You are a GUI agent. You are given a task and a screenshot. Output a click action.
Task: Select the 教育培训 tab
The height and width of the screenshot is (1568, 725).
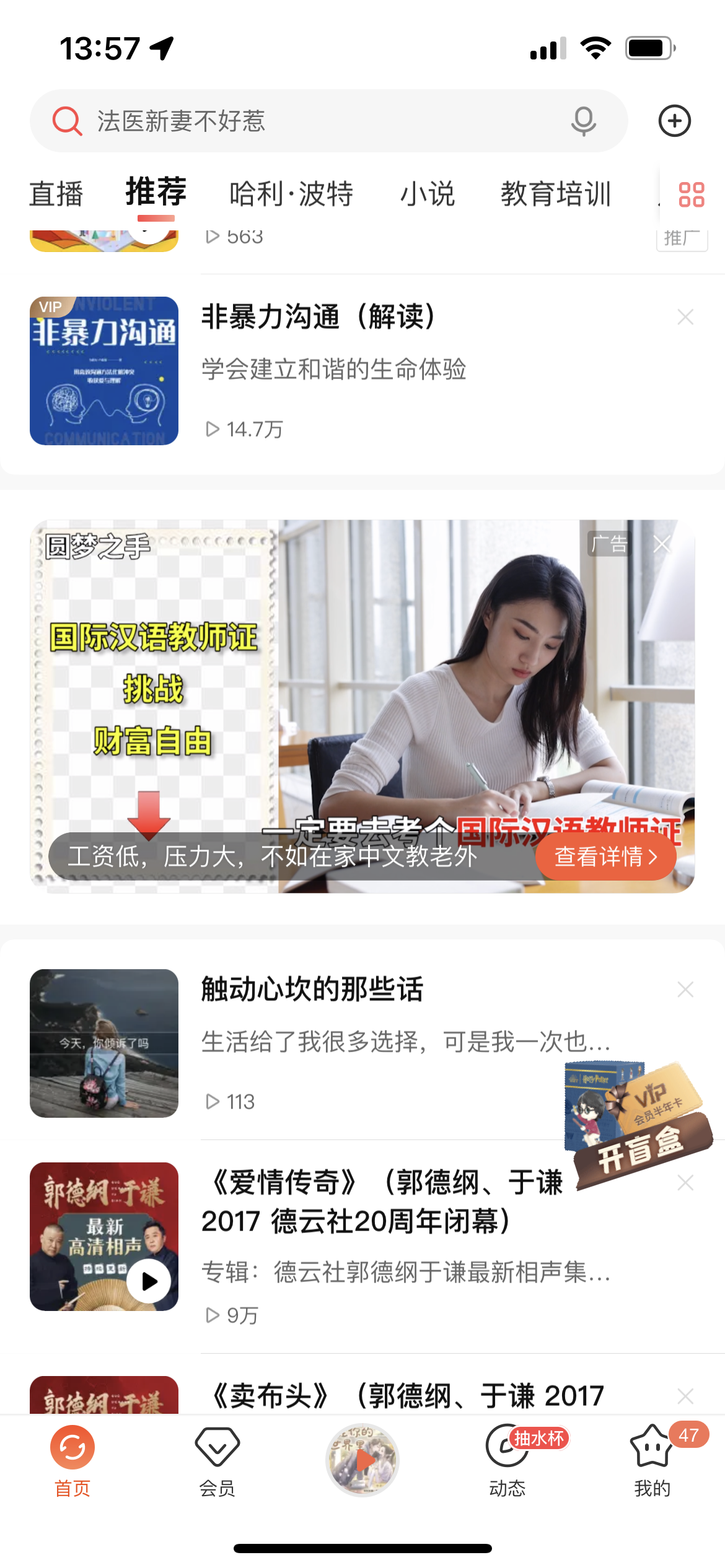pyautogui.click(x=556, y=194)
